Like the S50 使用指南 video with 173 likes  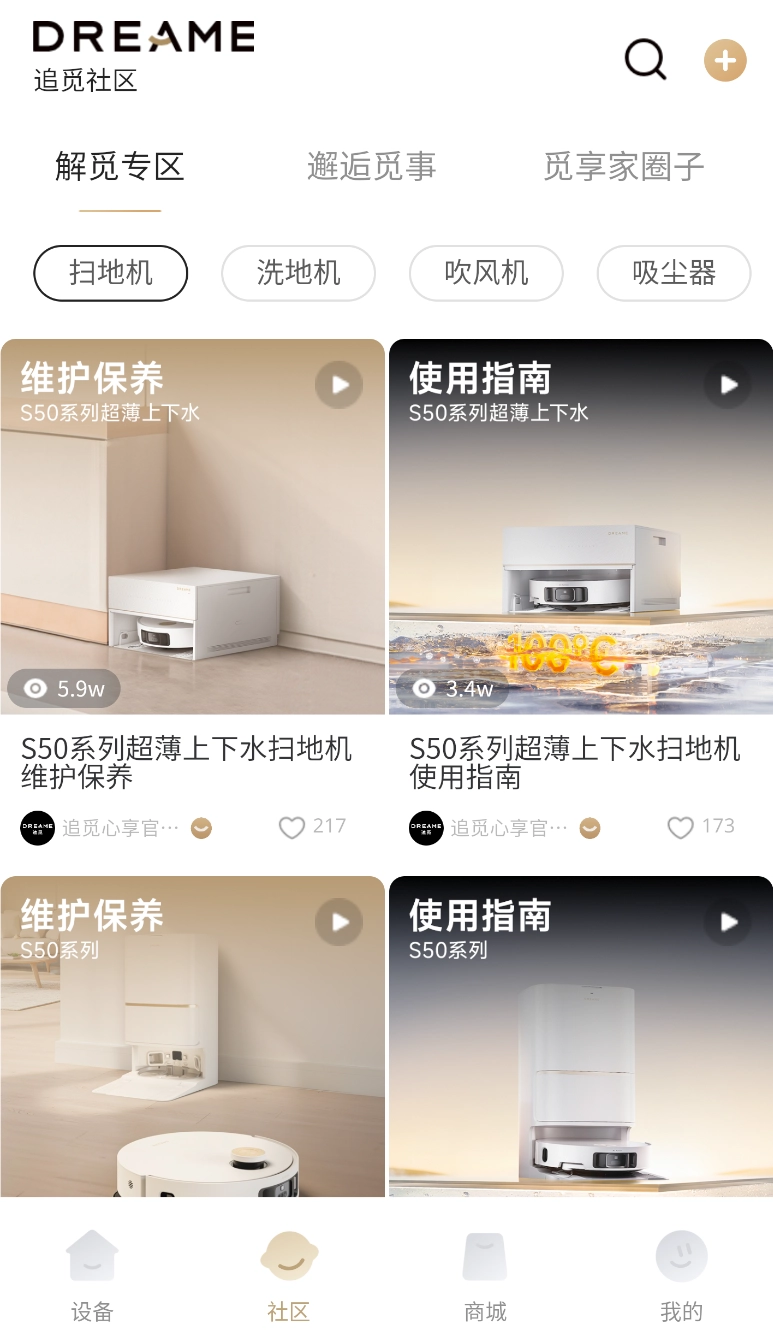click(x=680, y=827)
